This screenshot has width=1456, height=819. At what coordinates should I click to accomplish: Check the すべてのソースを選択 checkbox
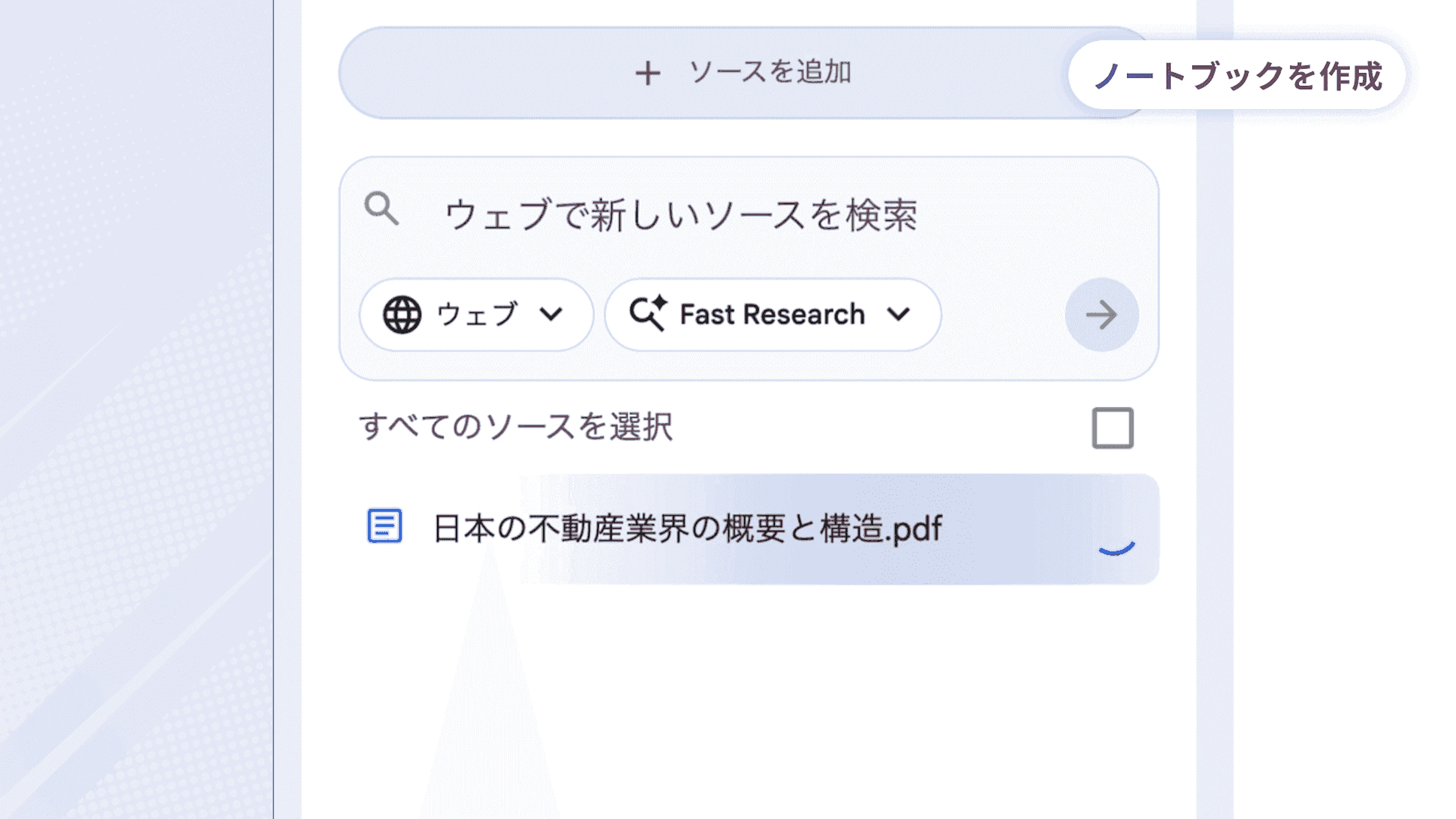(x=1112, y=428)
